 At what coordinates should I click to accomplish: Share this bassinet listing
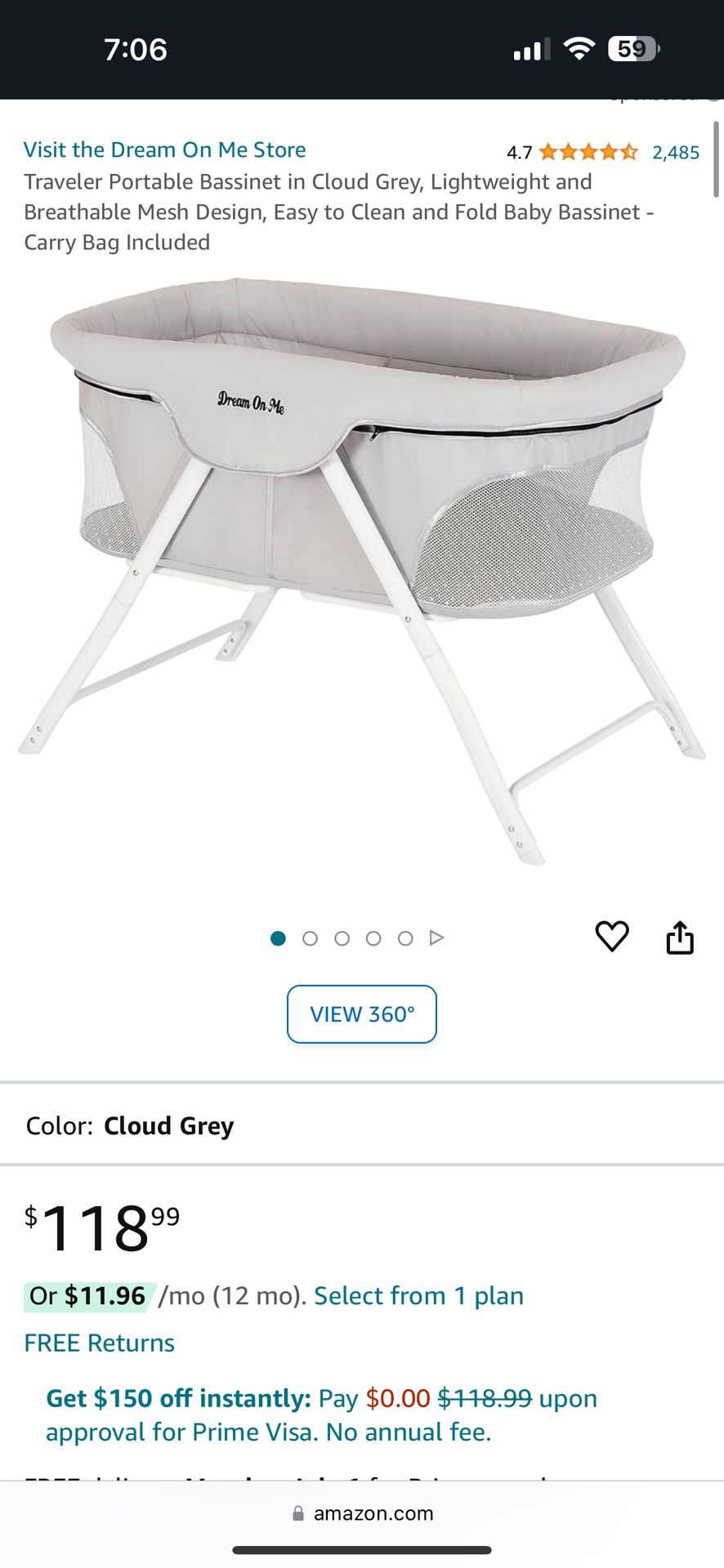pos(680,937)
